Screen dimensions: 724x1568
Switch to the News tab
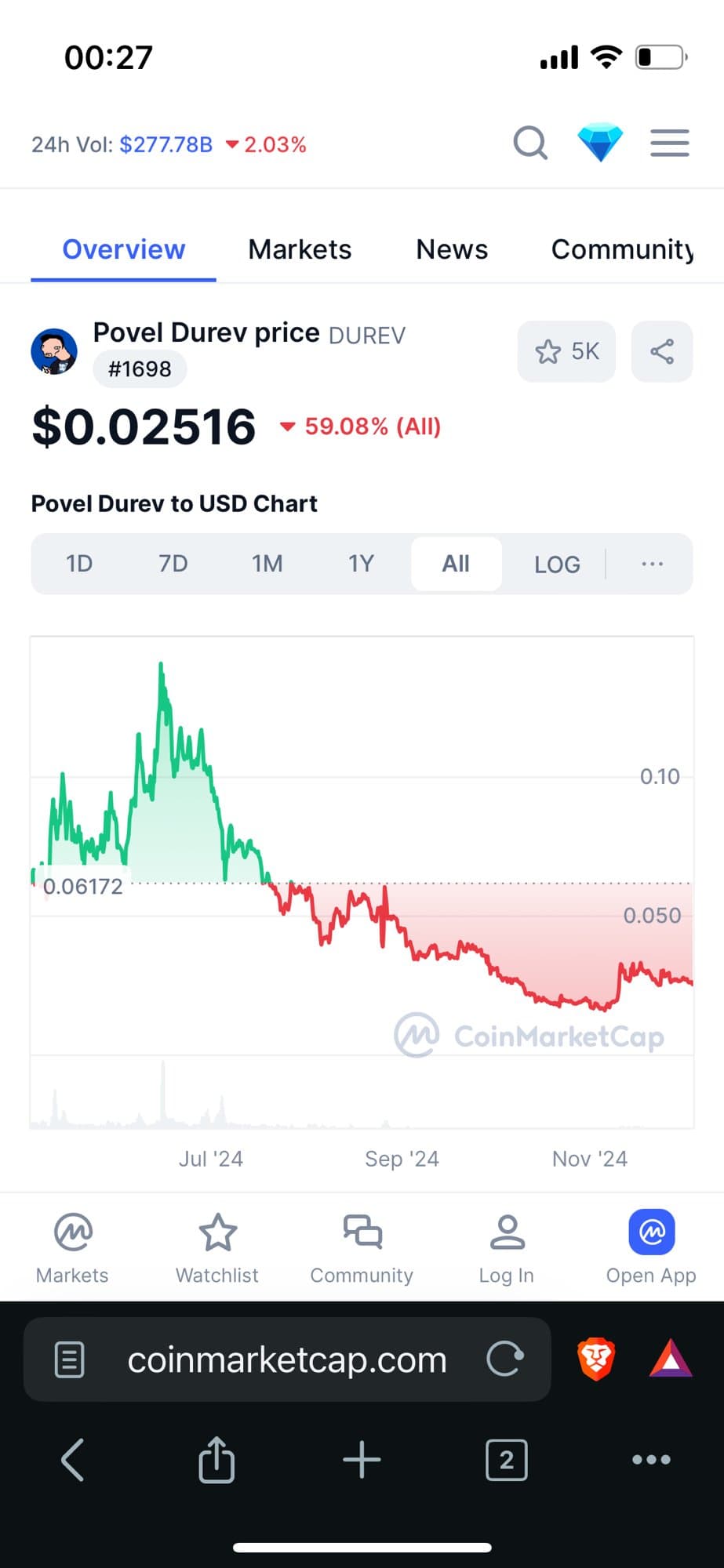pos(452,249)
